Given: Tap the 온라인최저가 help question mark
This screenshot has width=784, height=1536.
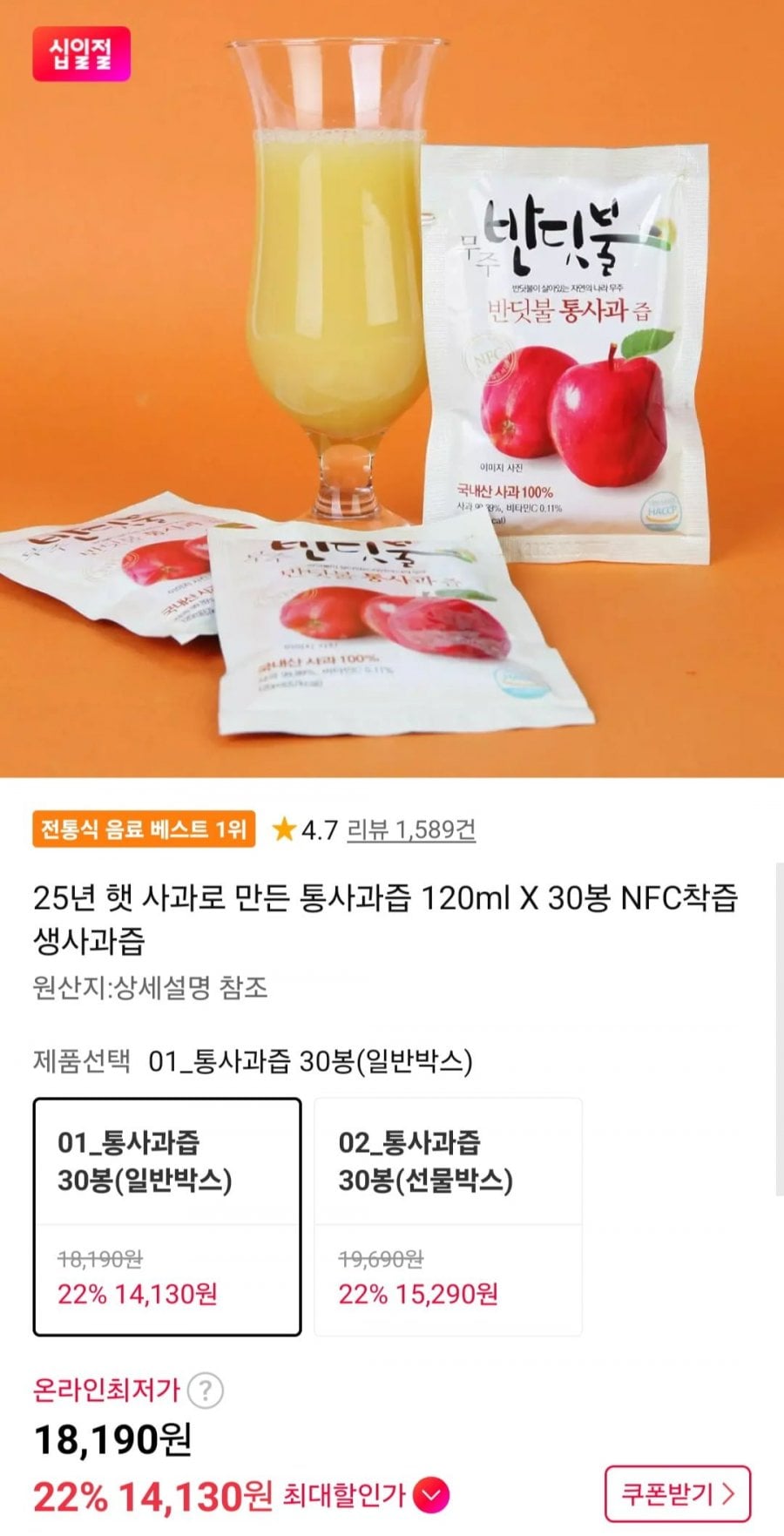Looking at the screenshot, I should [206, 1390].
